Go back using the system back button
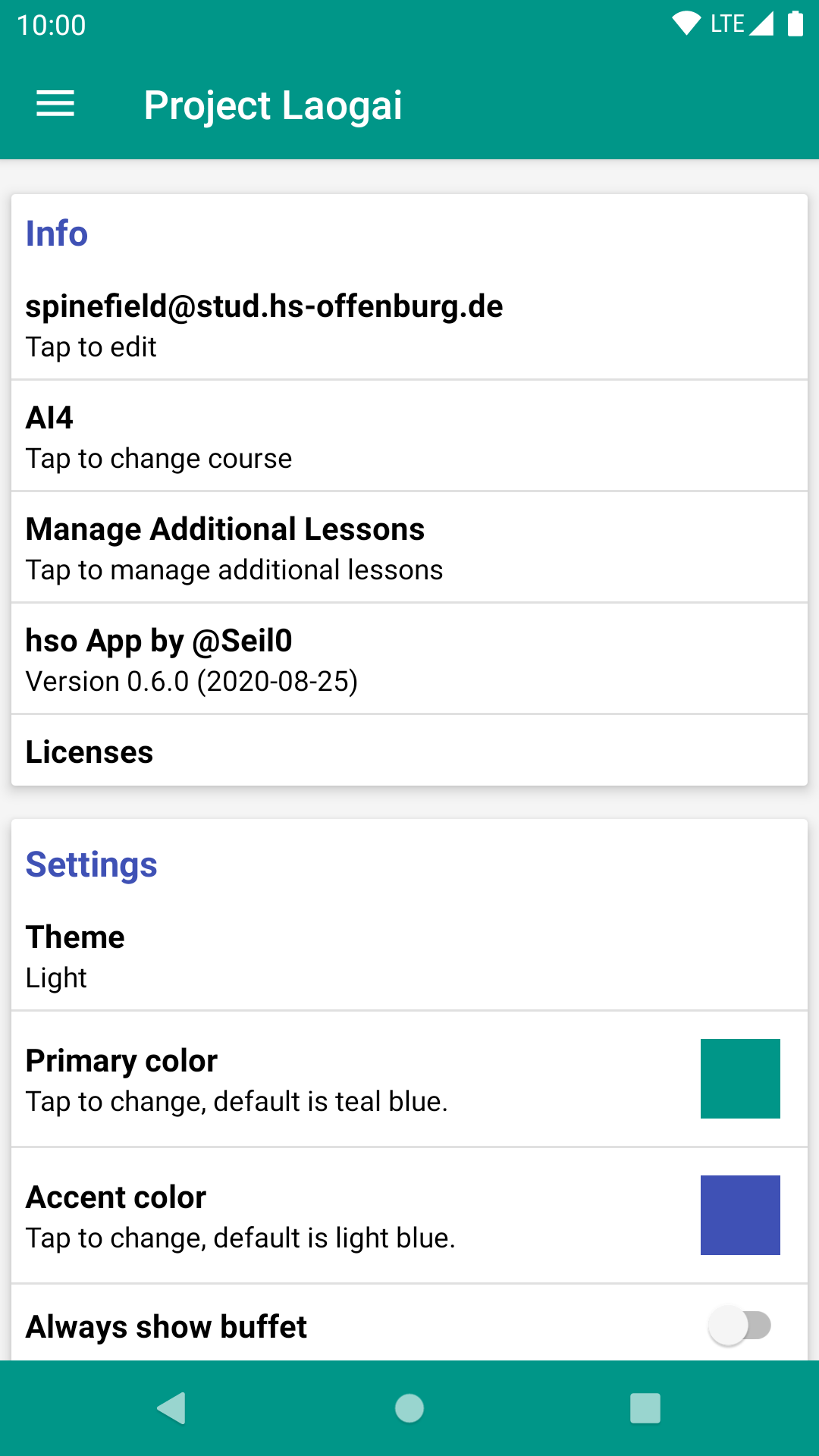 (x=172, y=1408)
